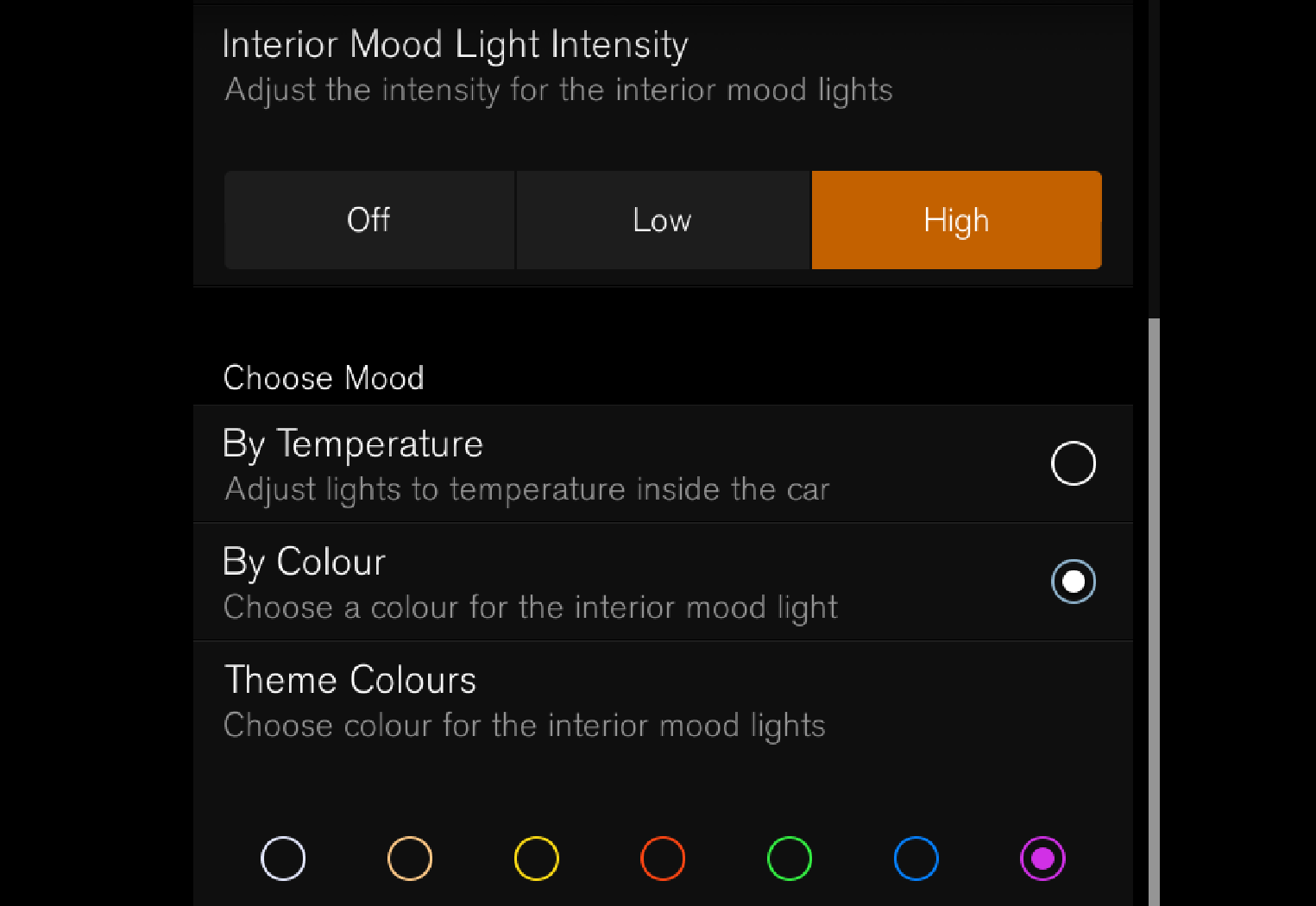Pick the red theme colour
The image size is (1316, 906).
point(663,859)
